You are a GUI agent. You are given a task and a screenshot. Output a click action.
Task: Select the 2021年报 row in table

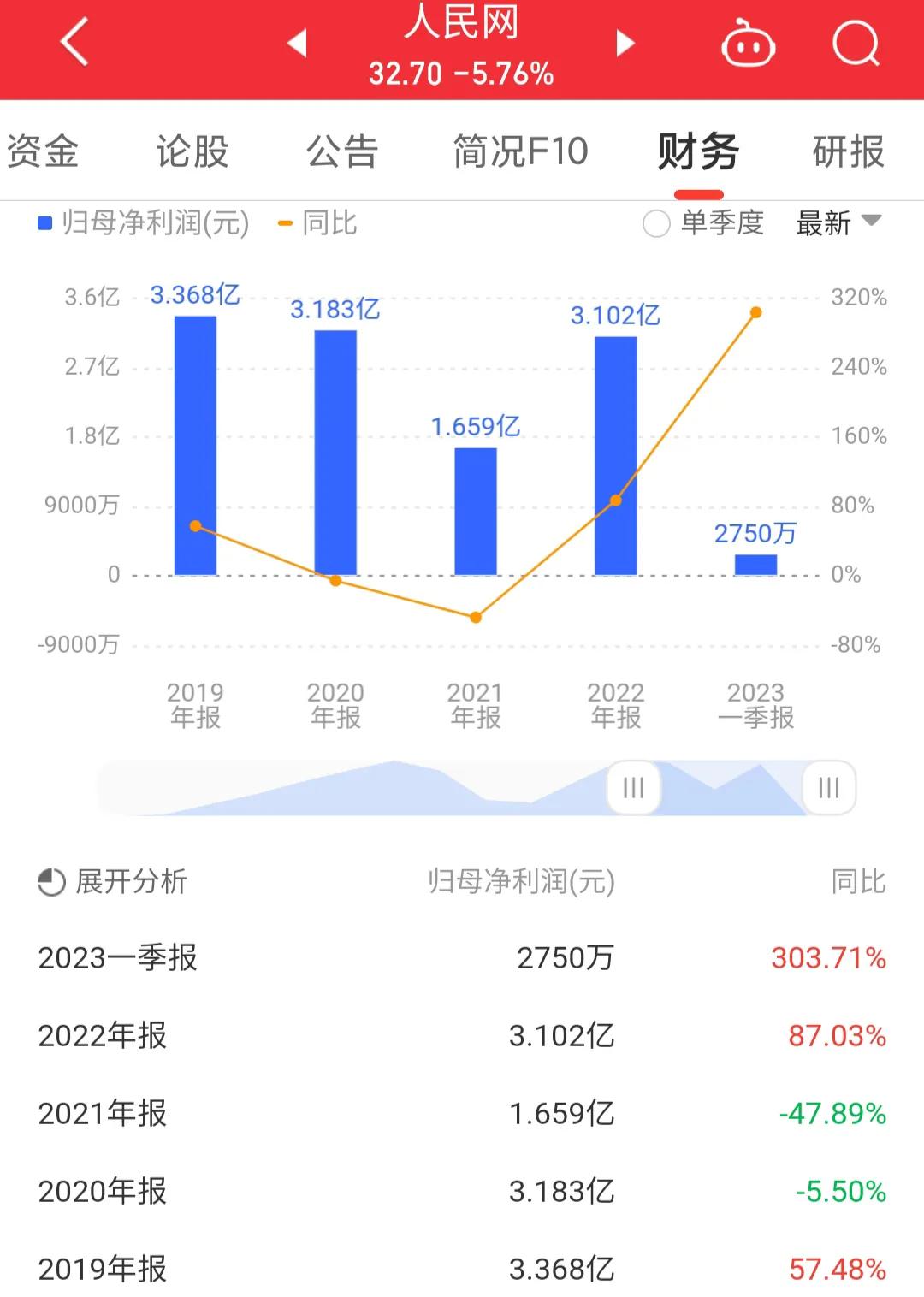pos(462,1113)
